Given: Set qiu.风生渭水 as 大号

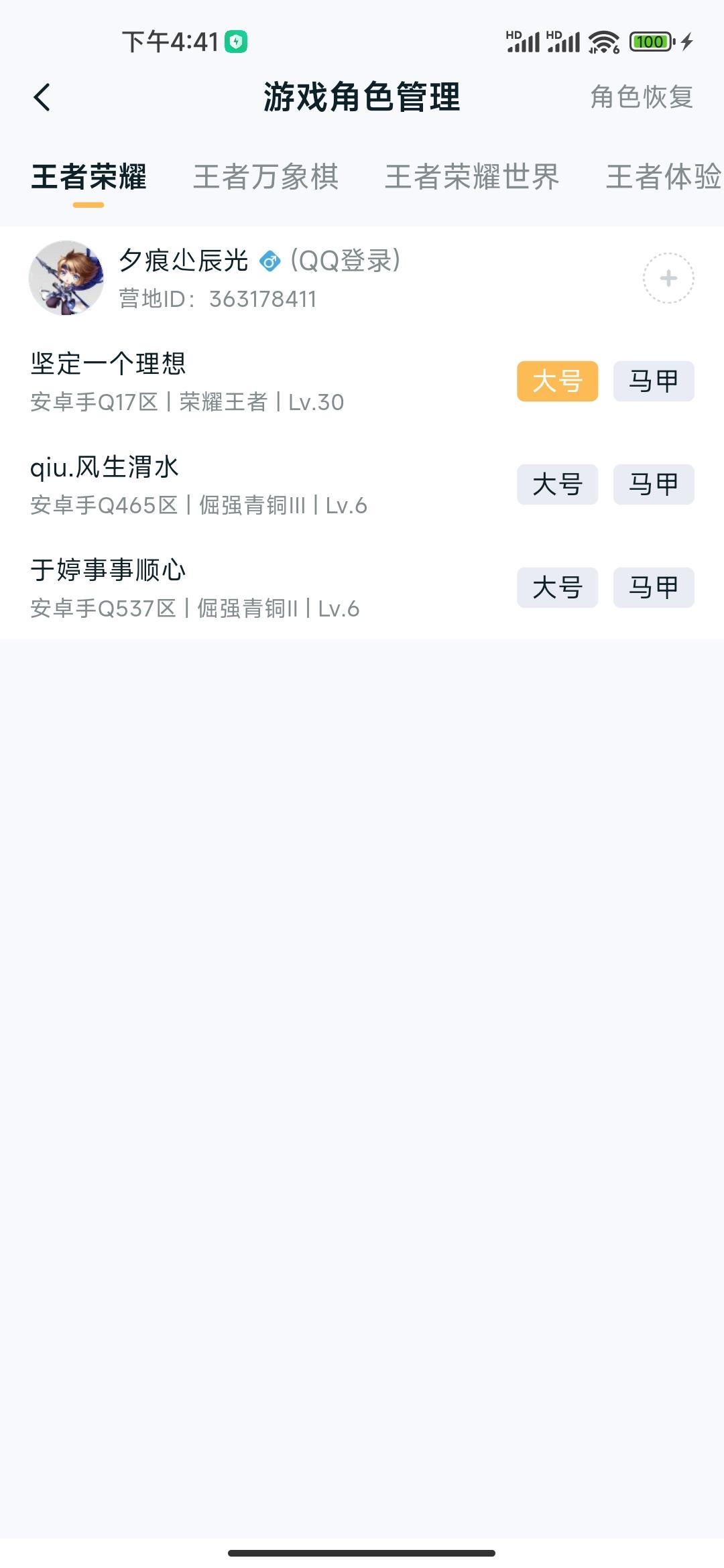Looking at the screenshot, I should coord(557,484).
